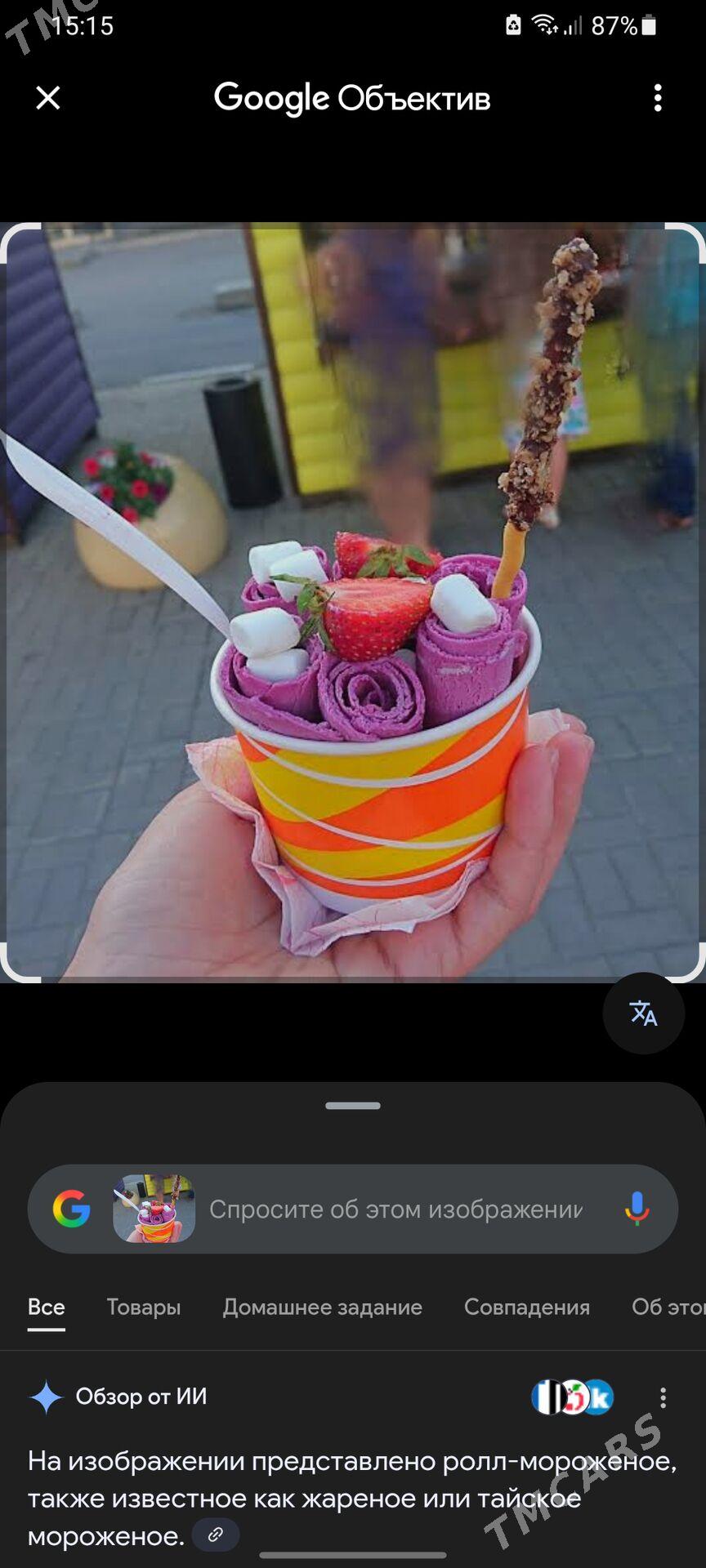Switch to the Совпадения tab
The width and height of the screenshot is (706, 1568).
tap(526, 1307)
